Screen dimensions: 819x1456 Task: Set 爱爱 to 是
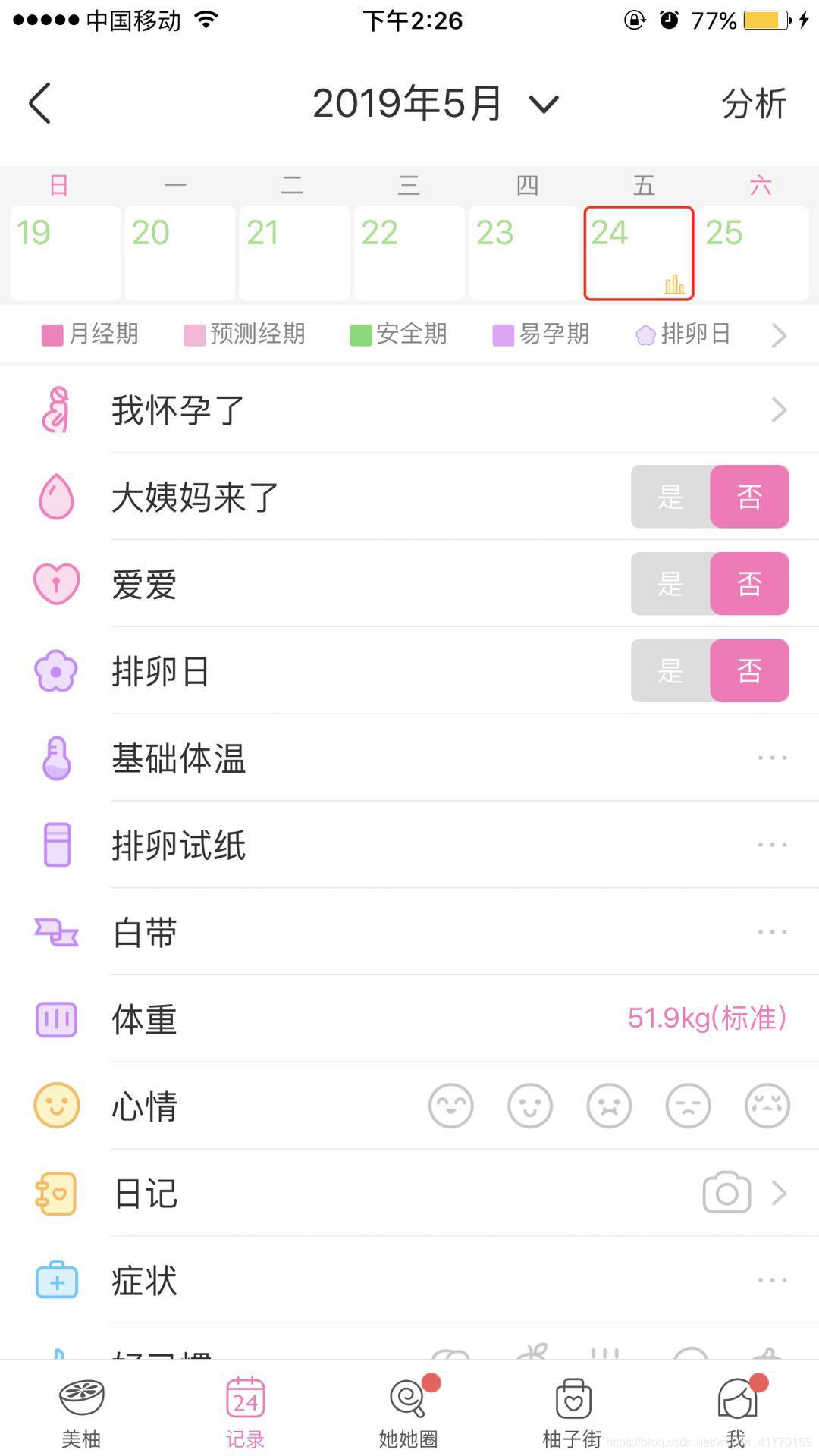click(x=670, y=584)
